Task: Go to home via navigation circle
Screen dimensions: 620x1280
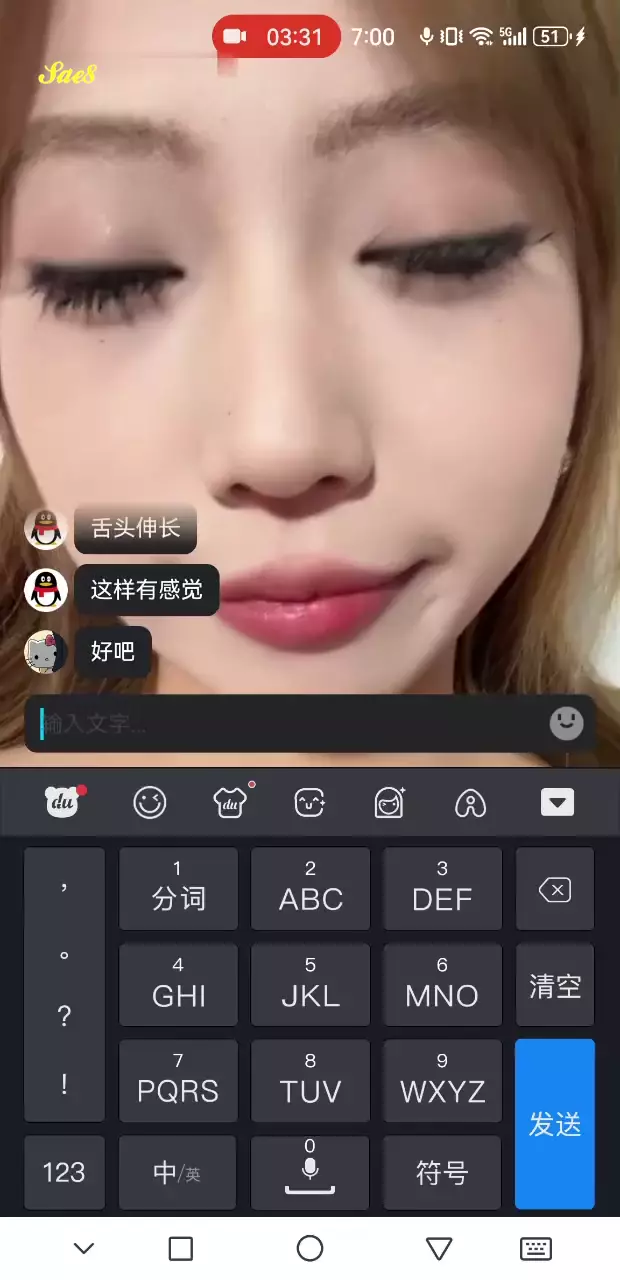Action: pyautogui.click(x=310, y=1248)
